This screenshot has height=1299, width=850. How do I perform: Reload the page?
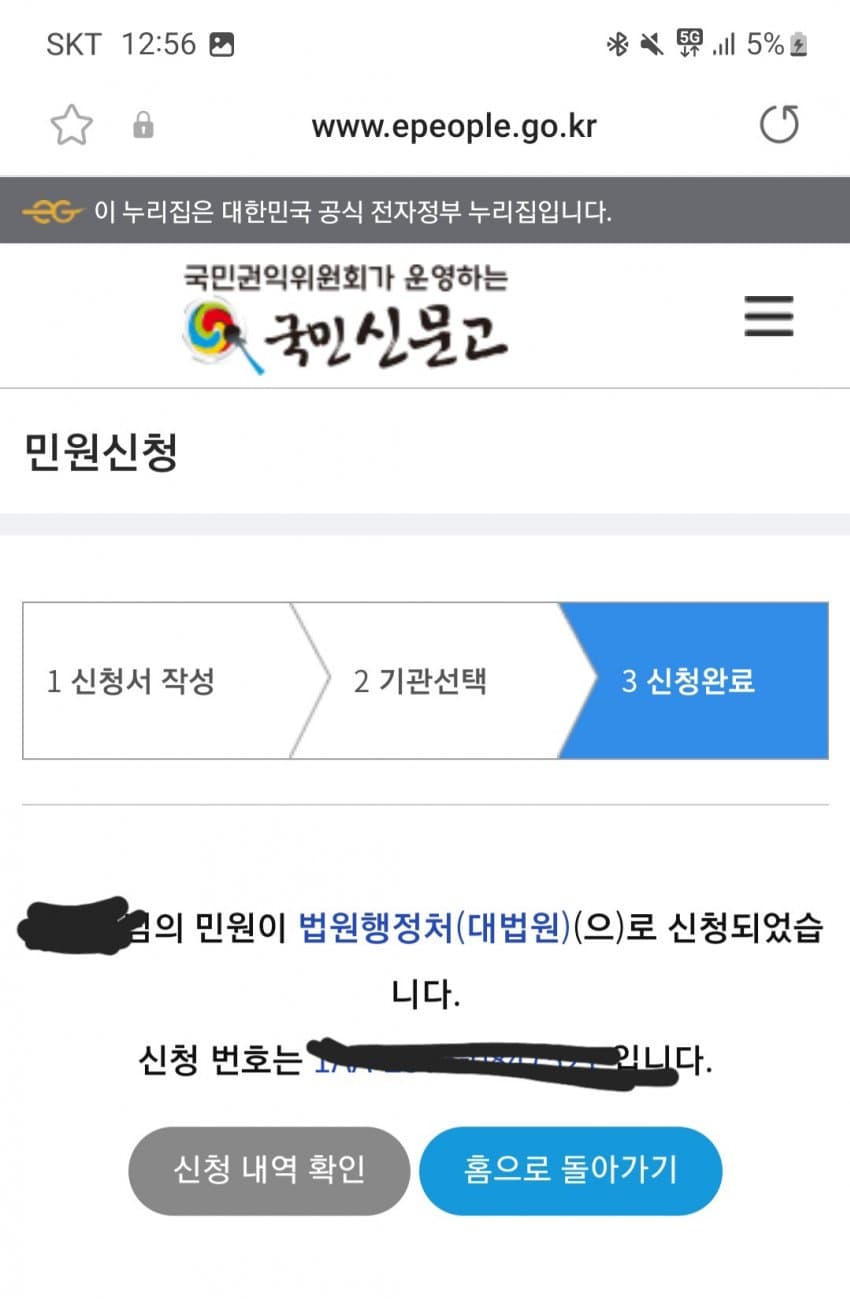(x=779, y=126)
